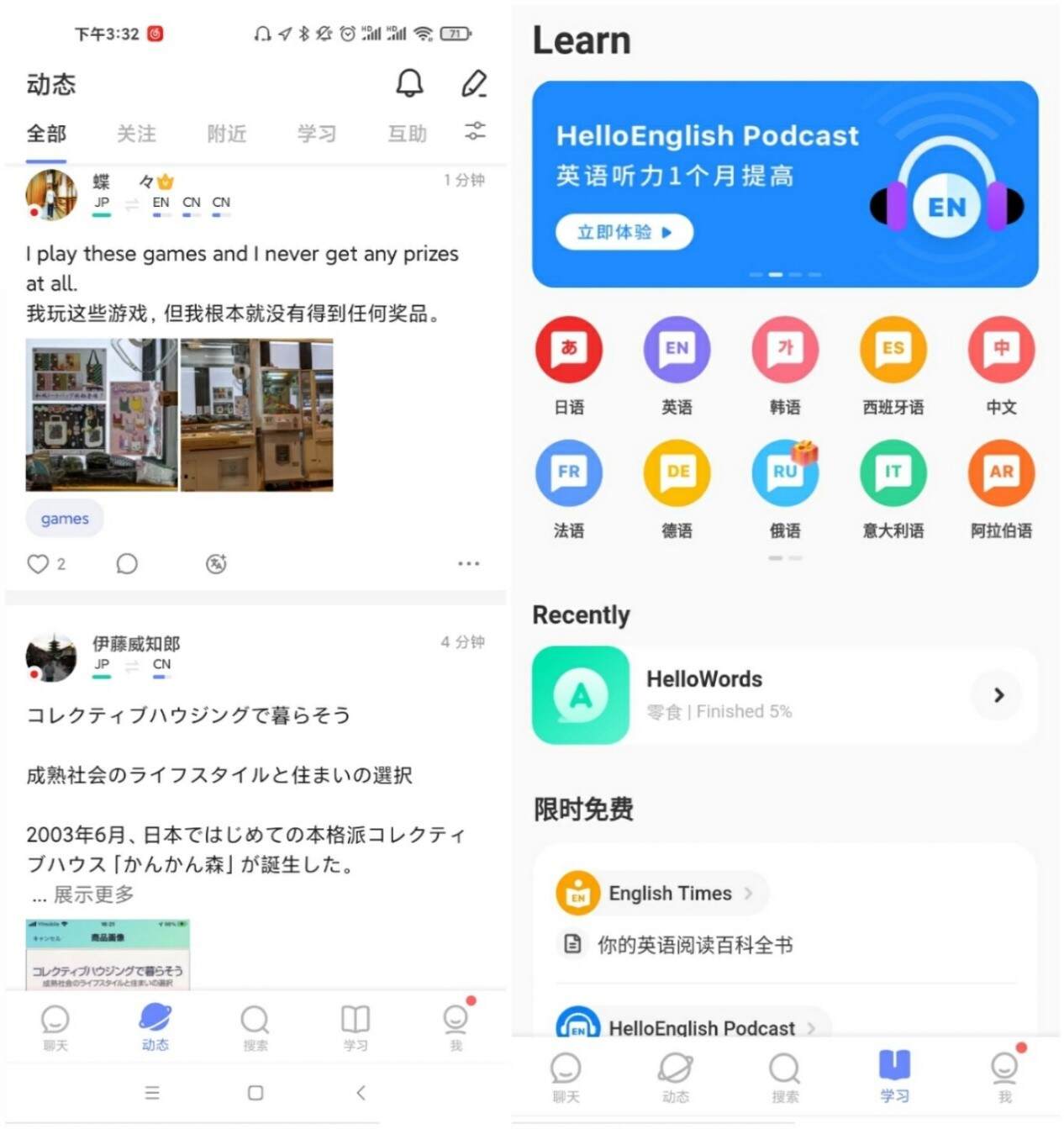1064x1129 pixels.
Task: Switch to the 关注 feed tab
Action: point(136,134)
